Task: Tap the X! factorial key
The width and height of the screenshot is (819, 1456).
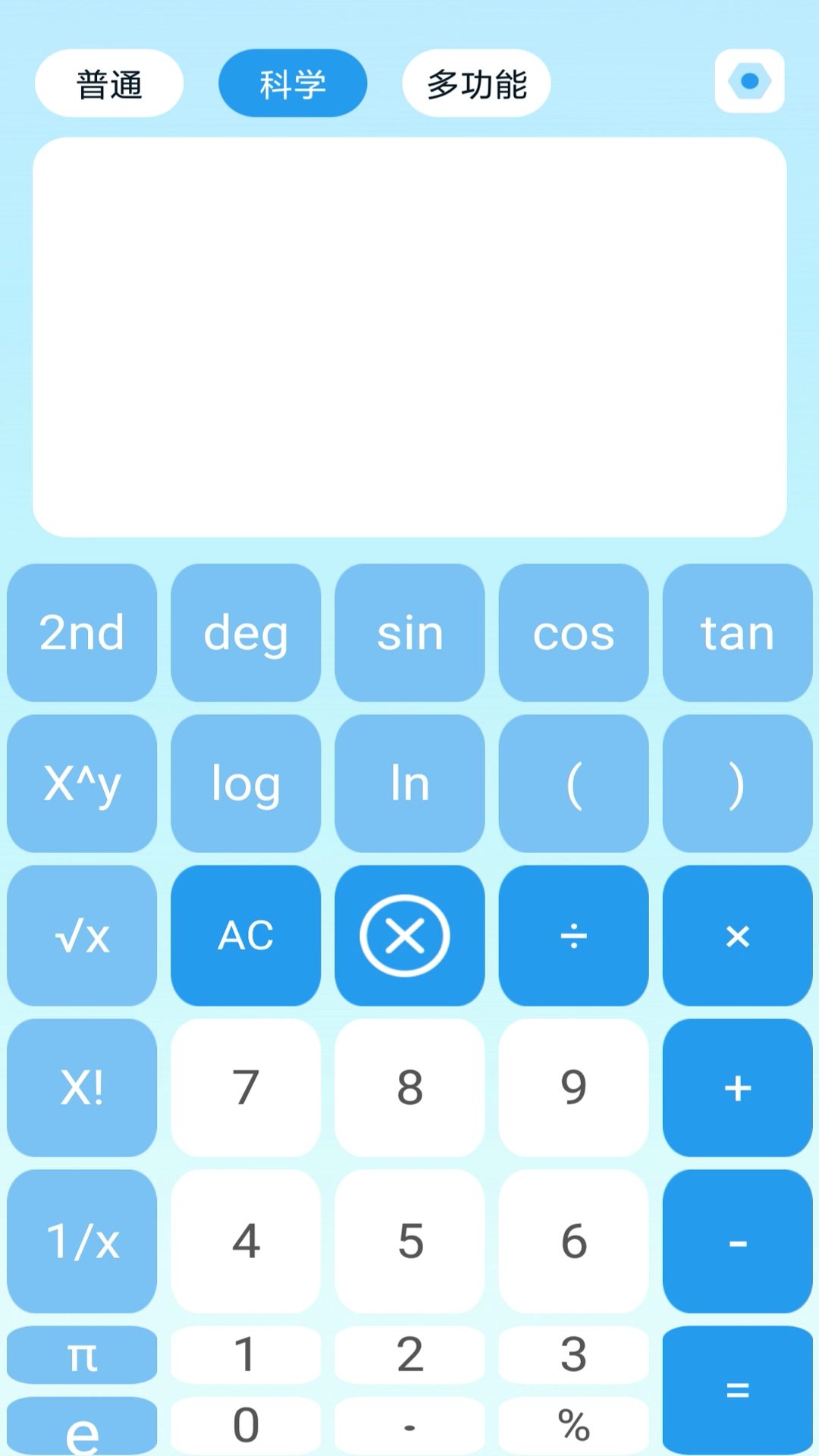Action: (x=82, y=1087)
